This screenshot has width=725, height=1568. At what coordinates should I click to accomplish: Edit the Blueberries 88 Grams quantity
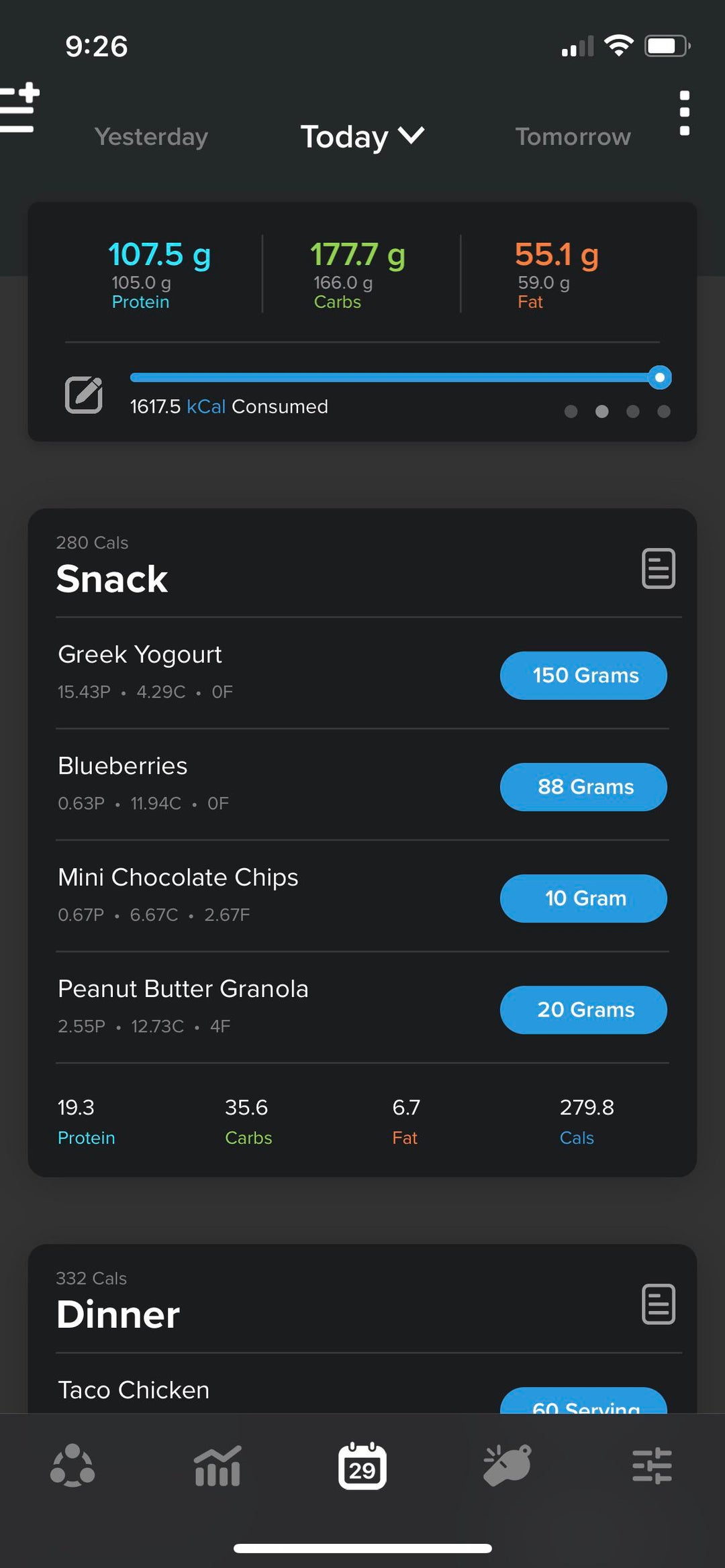[x=583, y=786]
